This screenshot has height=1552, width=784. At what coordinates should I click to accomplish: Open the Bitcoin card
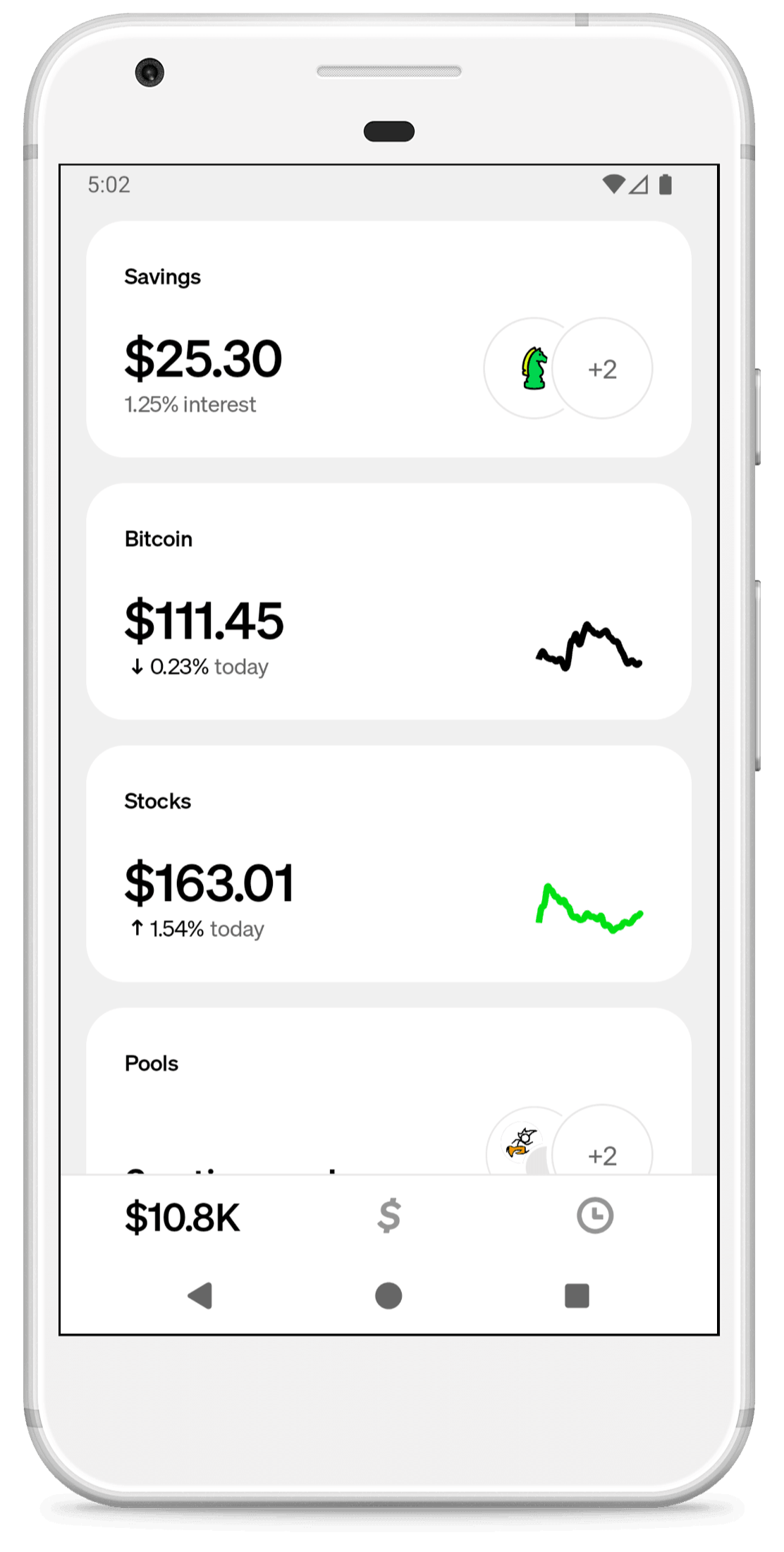click(388, 601)
